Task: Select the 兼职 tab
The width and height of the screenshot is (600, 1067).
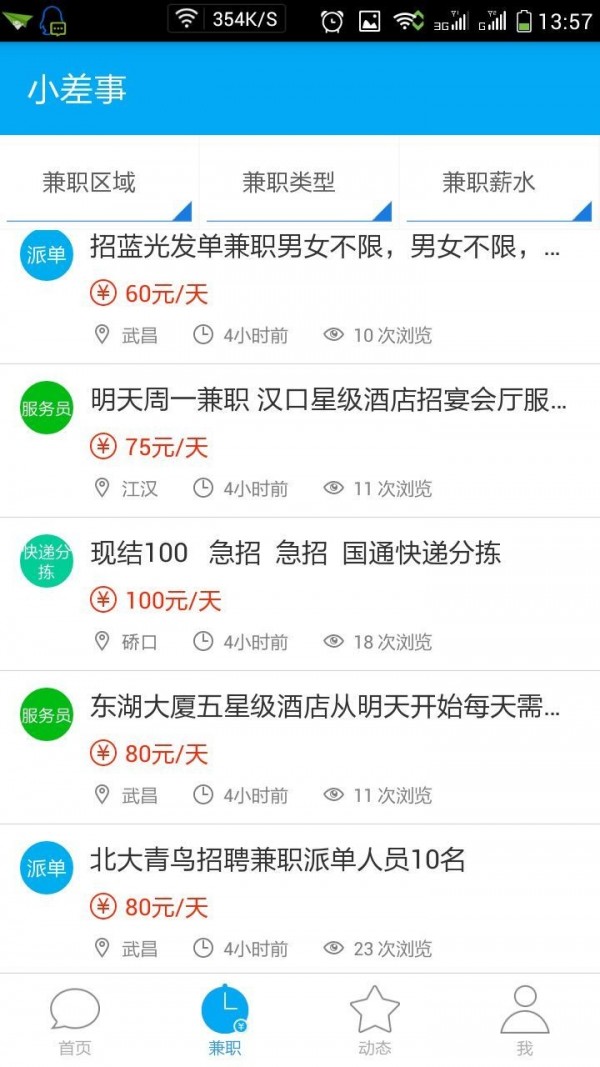Action: tap(225, 1020)
